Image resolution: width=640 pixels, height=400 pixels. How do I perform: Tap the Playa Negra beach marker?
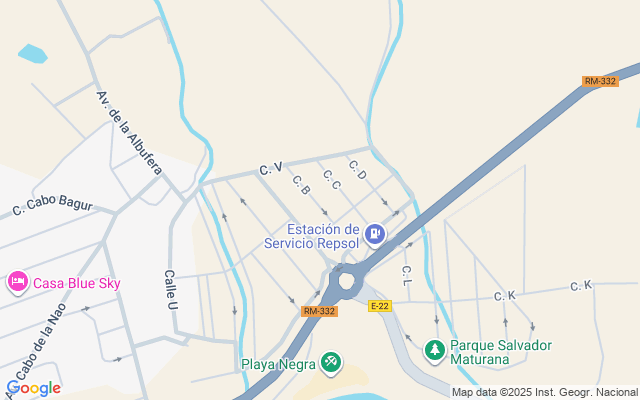[331, 361]
